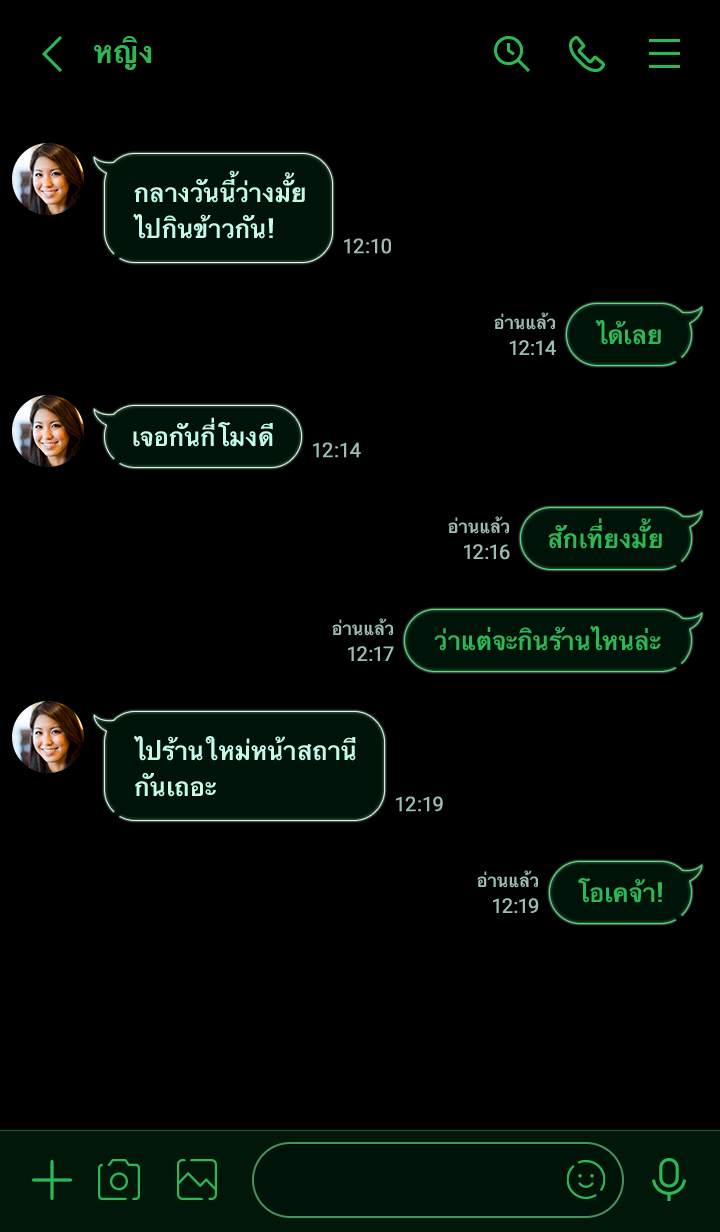This screenshot has width=720, height=1232.
Task: Record a voice message with microphone
Action: [x=668, y=1180]
